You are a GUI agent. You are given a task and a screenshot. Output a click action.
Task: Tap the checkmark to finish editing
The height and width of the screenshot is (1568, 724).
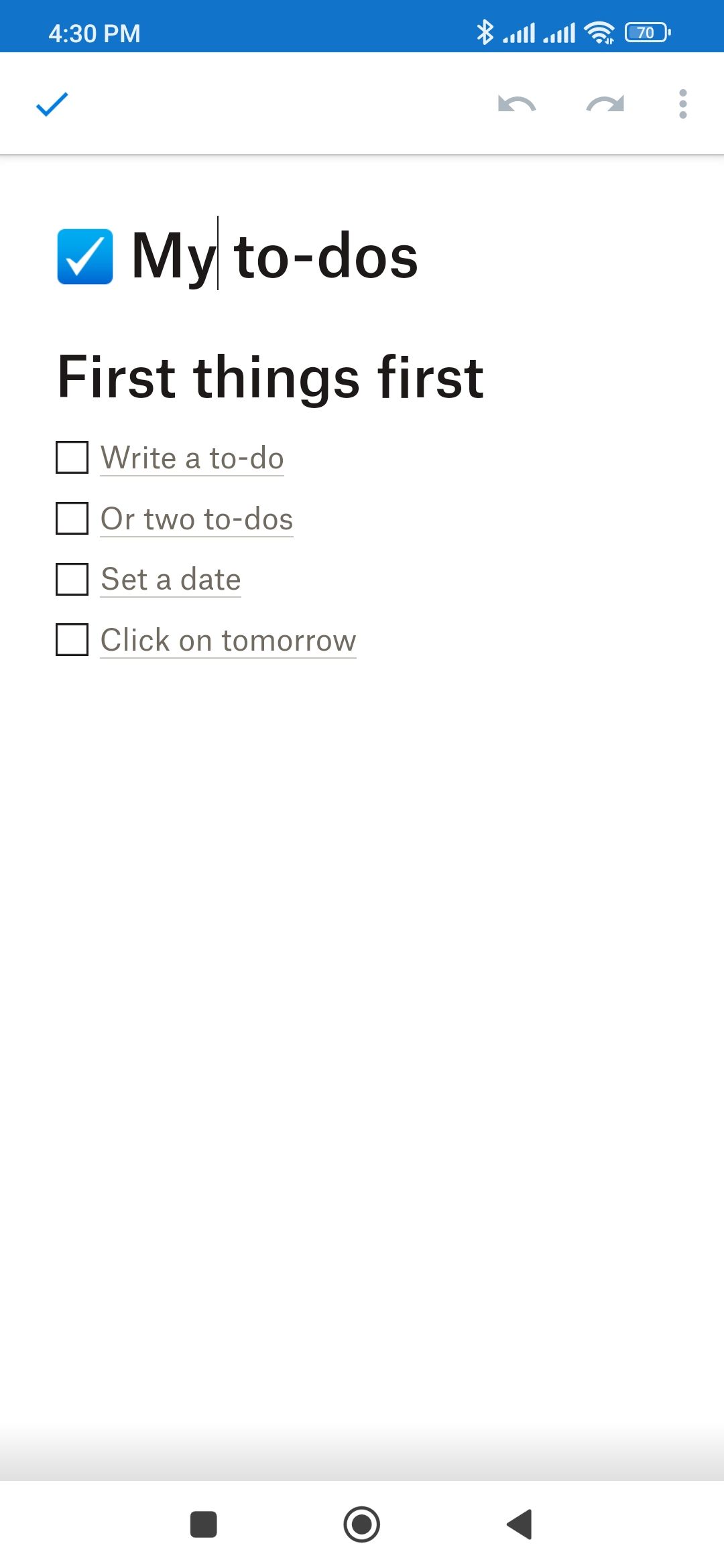[x=52, y=104]
